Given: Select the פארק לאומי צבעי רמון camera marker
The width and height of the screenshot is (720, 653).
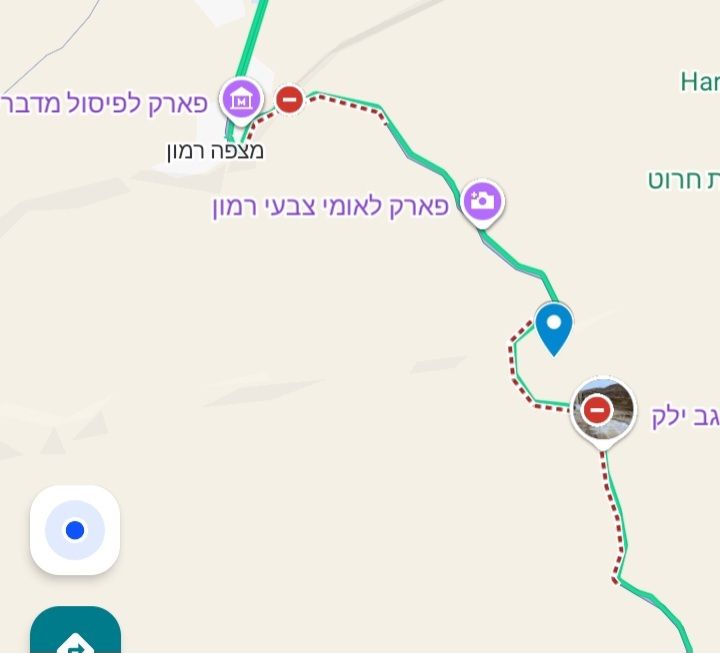Looking at the screenshot, I should click(x=483, y=200).
